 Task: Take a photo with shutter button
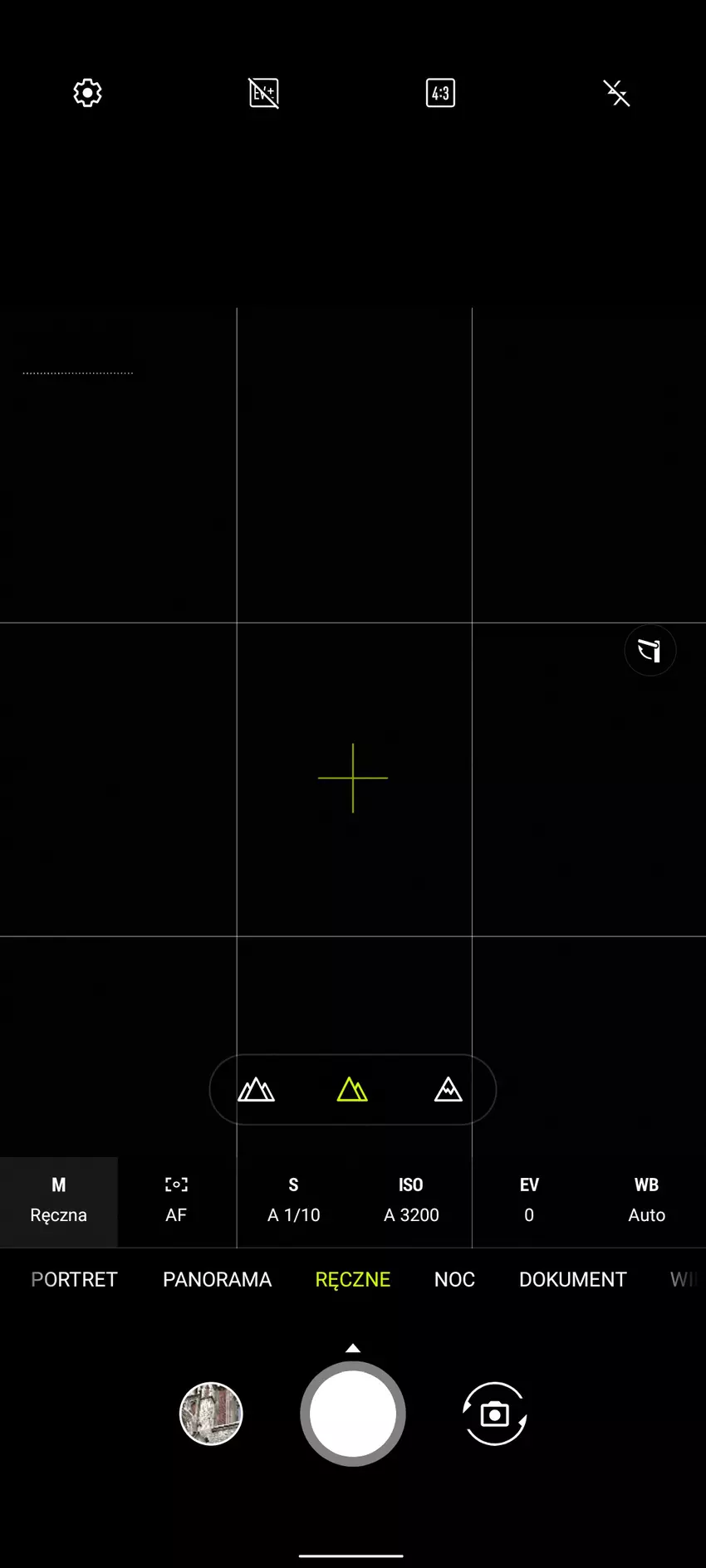point(353,1414)
